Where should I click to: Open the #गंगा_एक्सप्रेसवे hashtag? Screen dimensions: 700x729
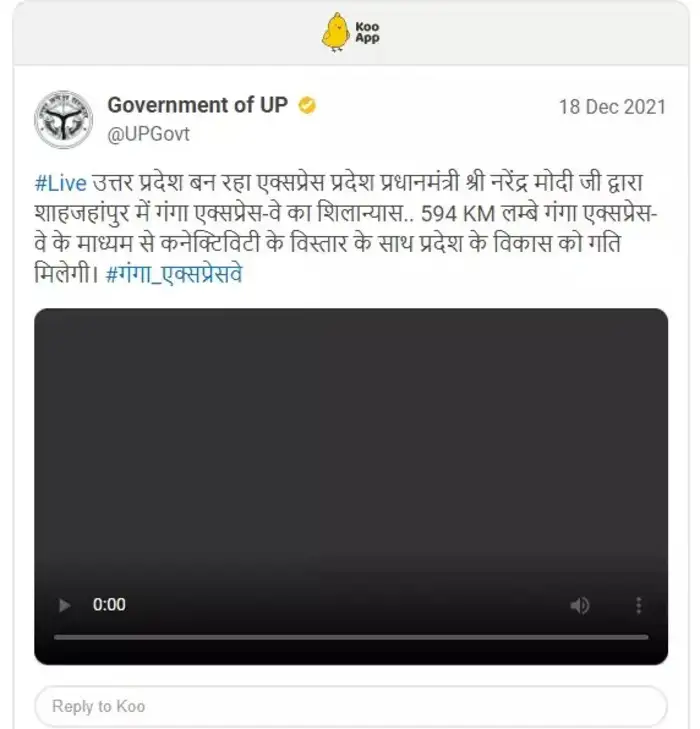pos(173,273)
